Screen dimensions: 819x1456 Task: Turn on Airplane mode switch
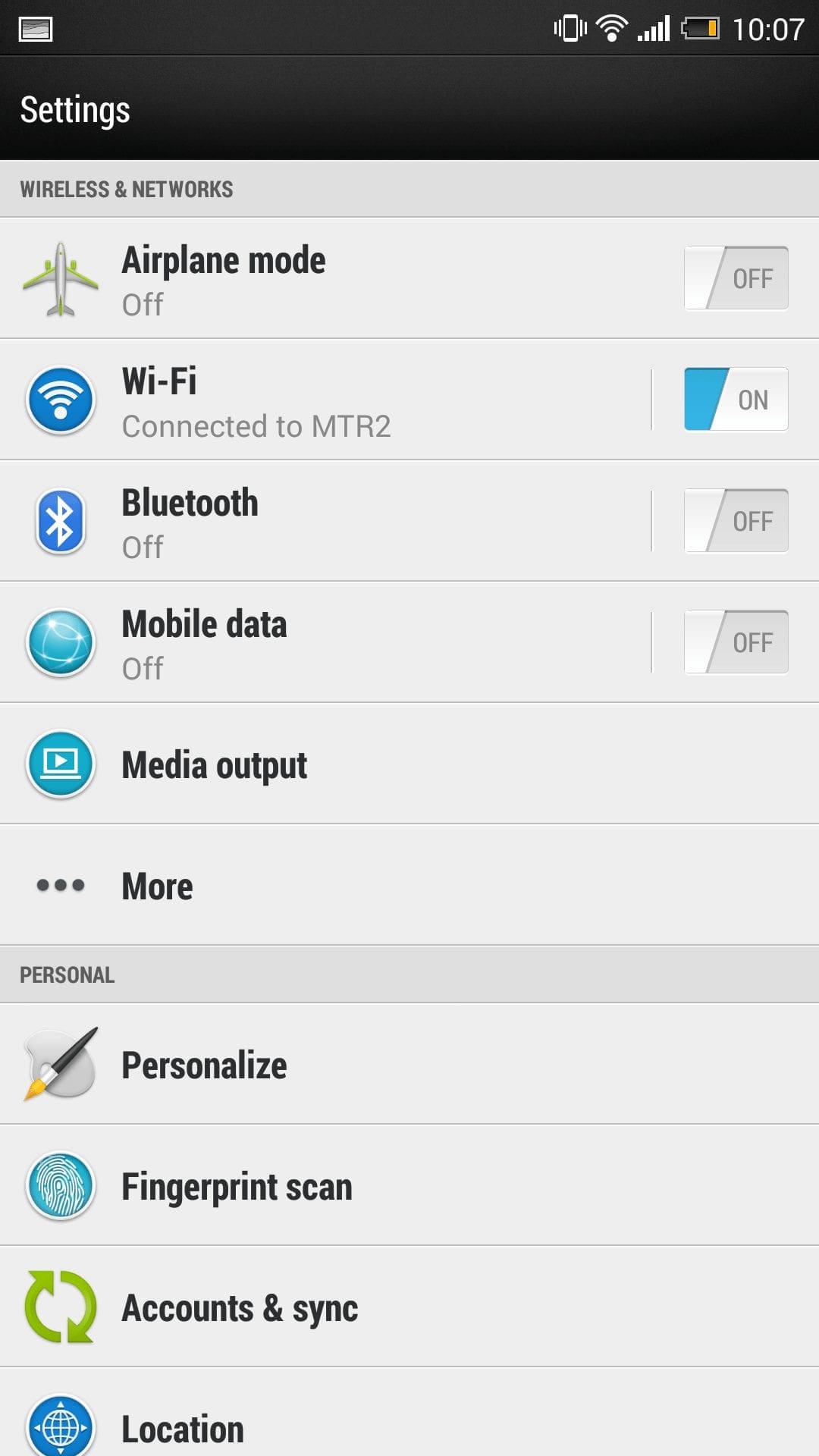tap(736, 278)
